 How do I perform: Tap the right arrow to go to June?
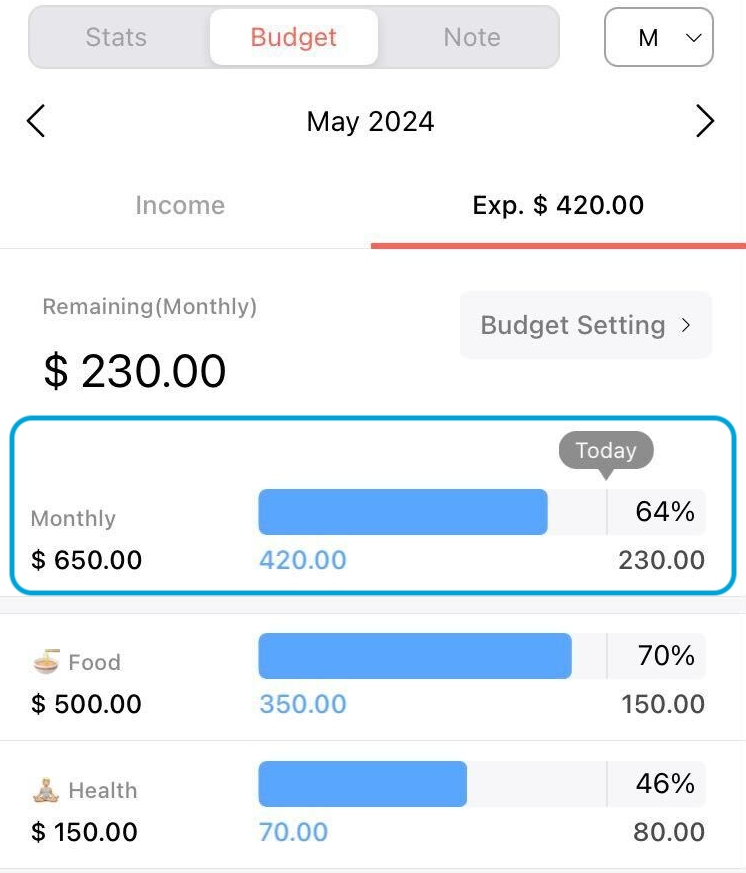coord(706,121)
